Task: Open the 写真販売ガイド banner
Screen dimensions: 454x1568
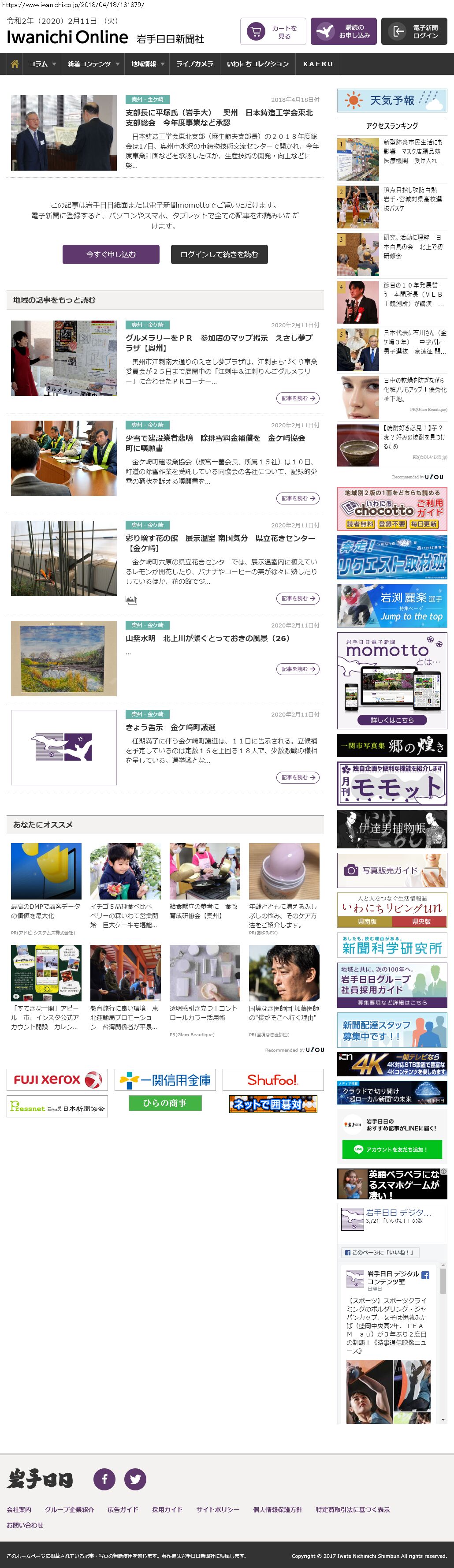Action: tap(392, 870)
